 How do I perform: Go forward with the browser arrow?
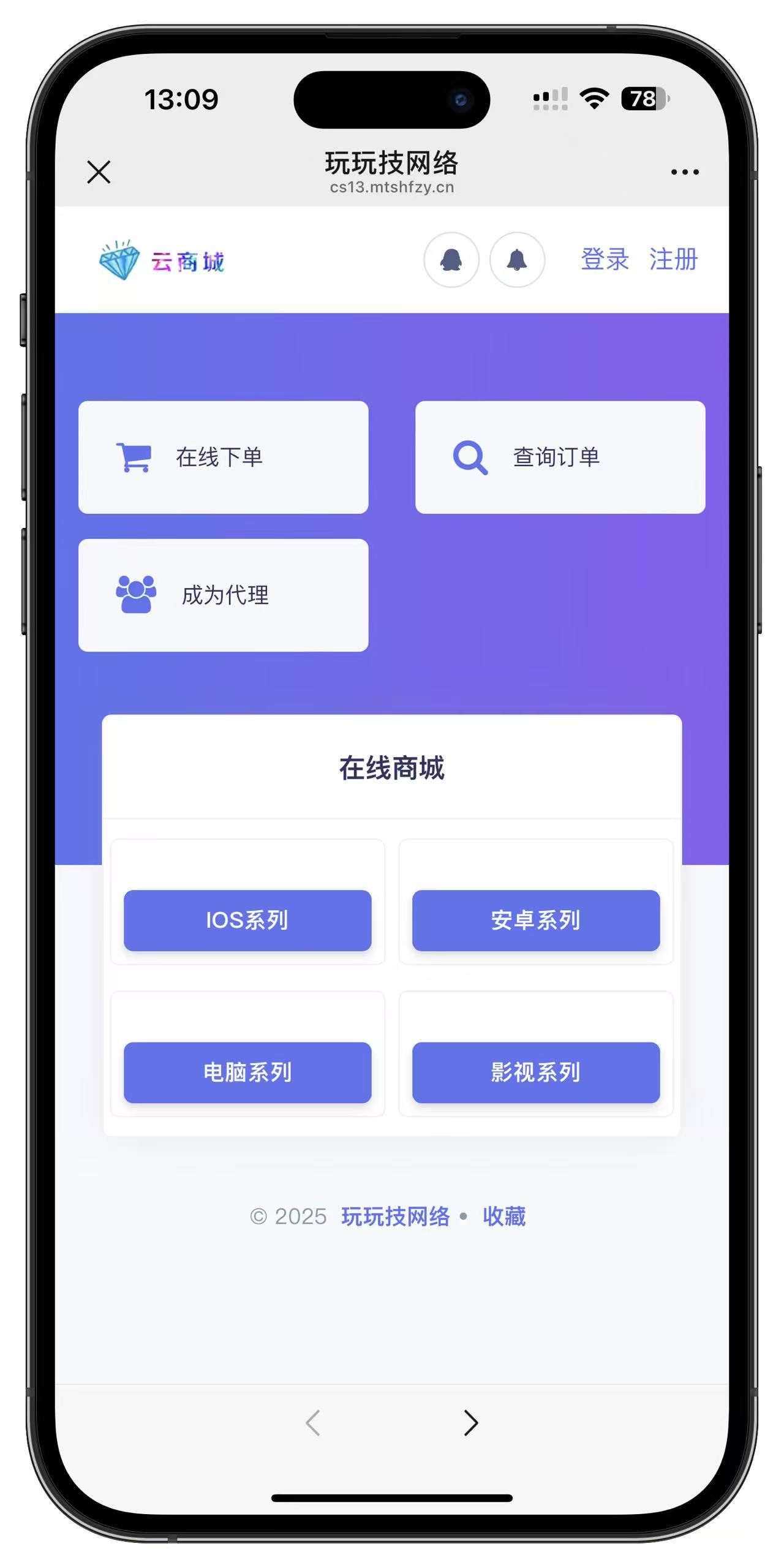pyautogui.click(x=470, y=1422)
